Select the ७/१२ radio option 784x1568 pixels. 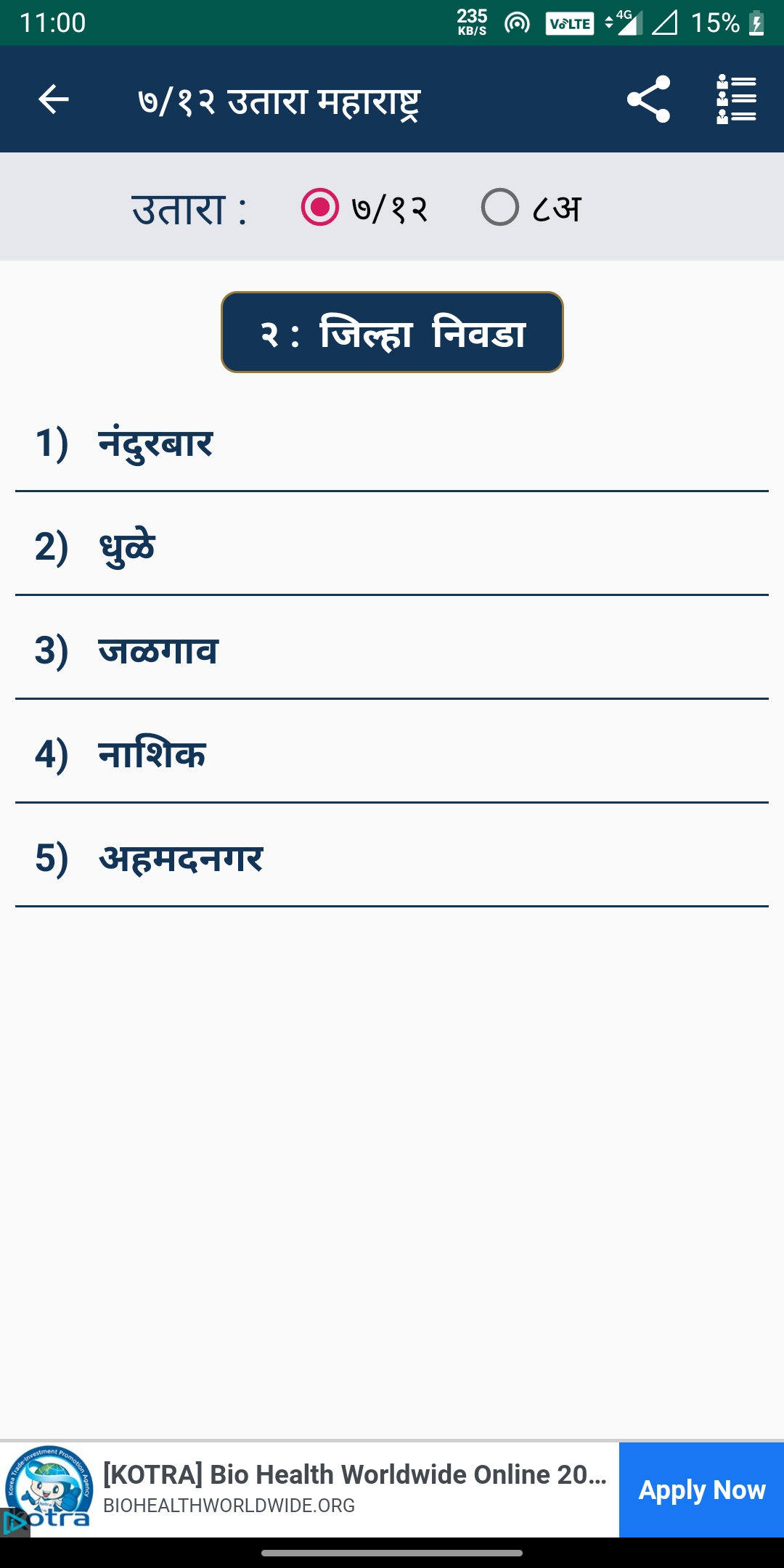click(320, 208)
